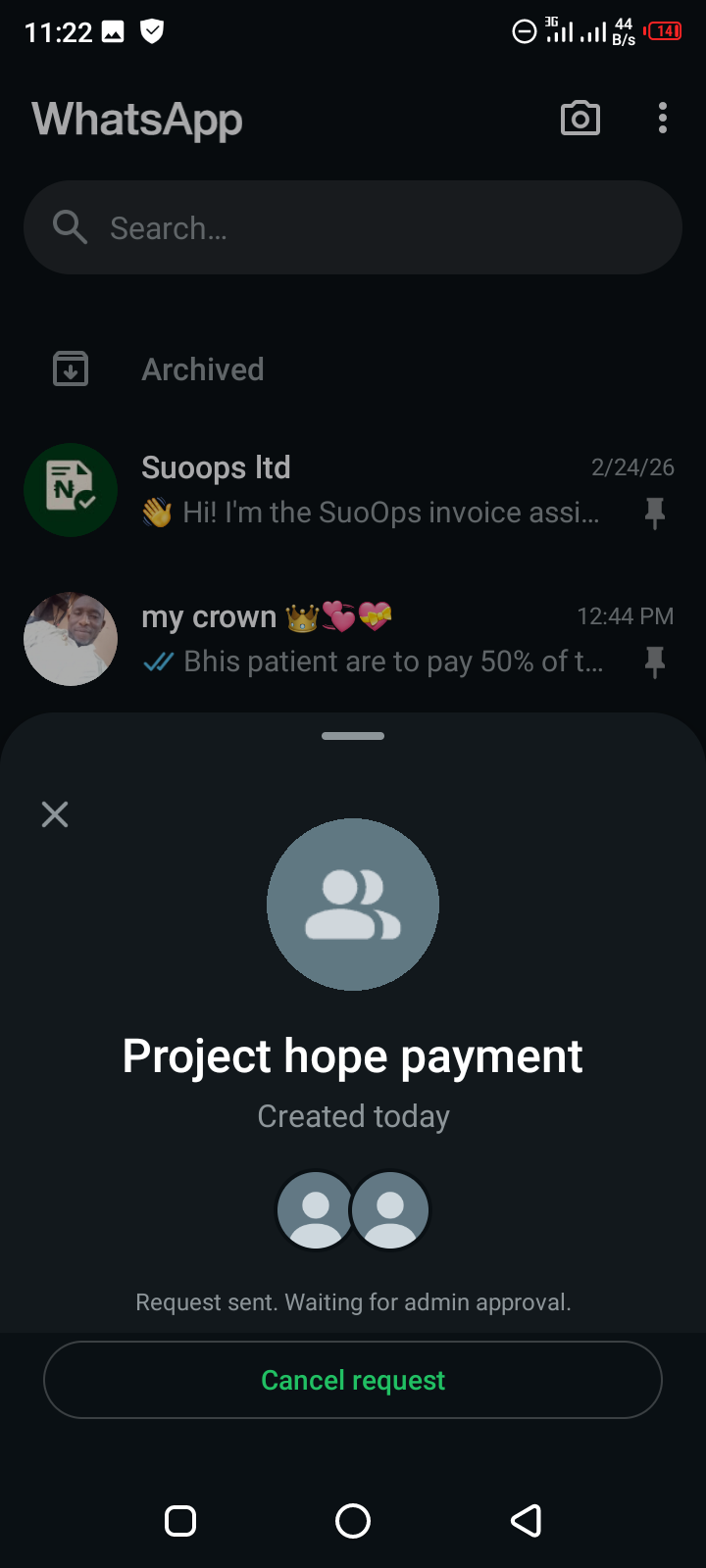Open the camera icon
This screenshot has width=706, height=1568.
coord(580,119)
